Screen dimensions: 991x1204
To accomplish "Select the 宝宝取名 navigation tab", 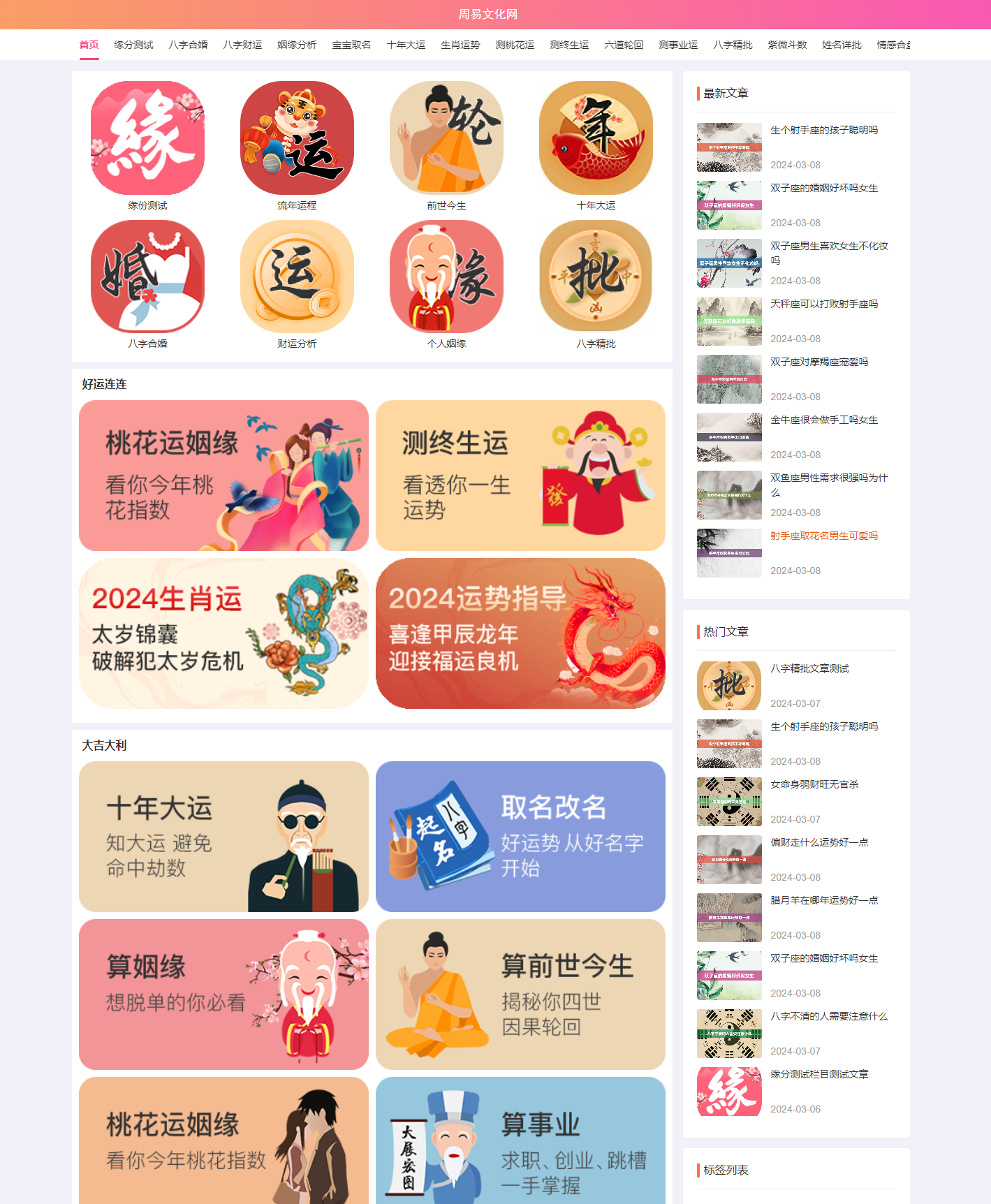I will point(351,45).
